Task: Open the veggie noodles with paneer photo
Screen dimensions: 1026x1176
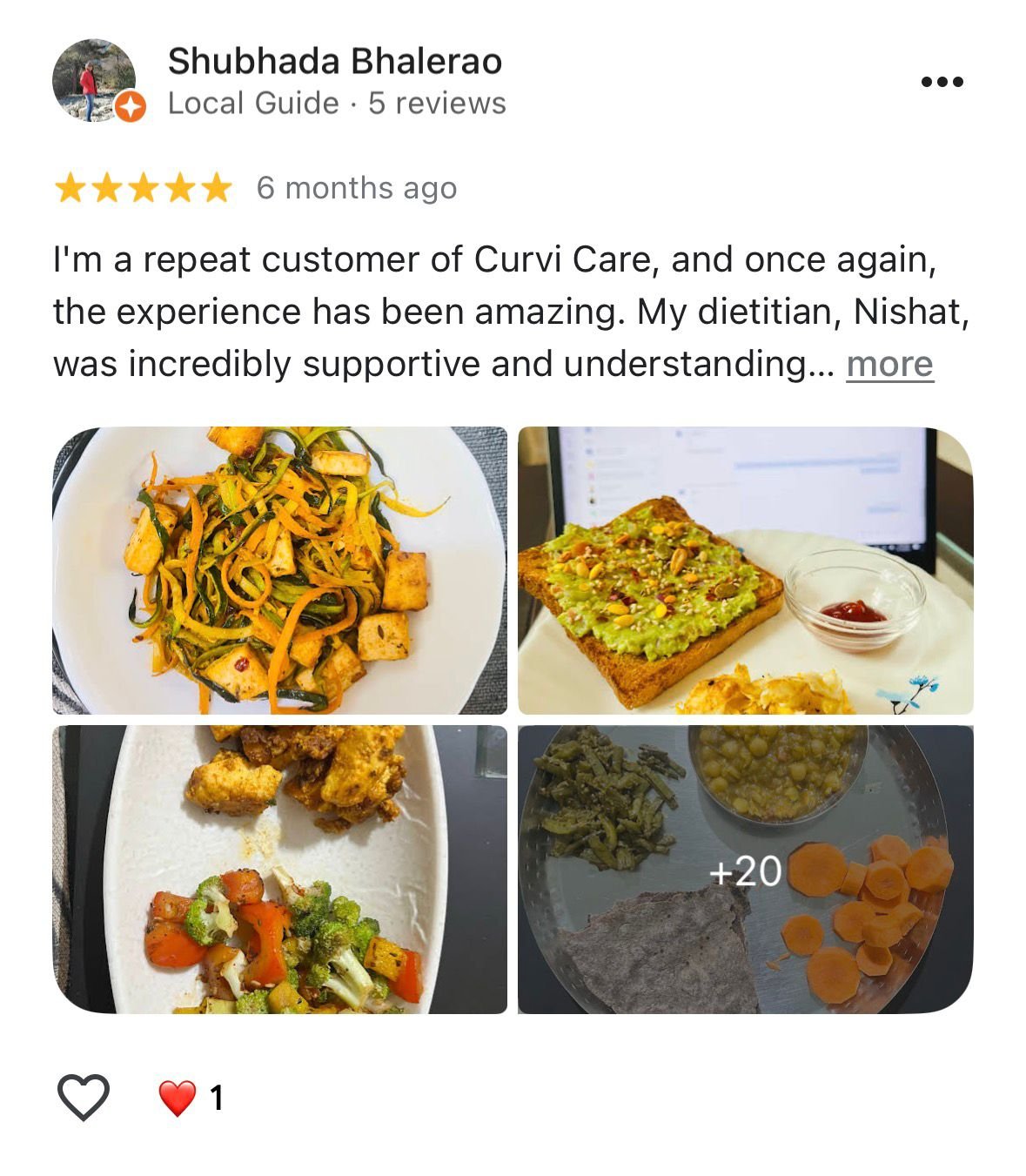Action: pos(279,570)
